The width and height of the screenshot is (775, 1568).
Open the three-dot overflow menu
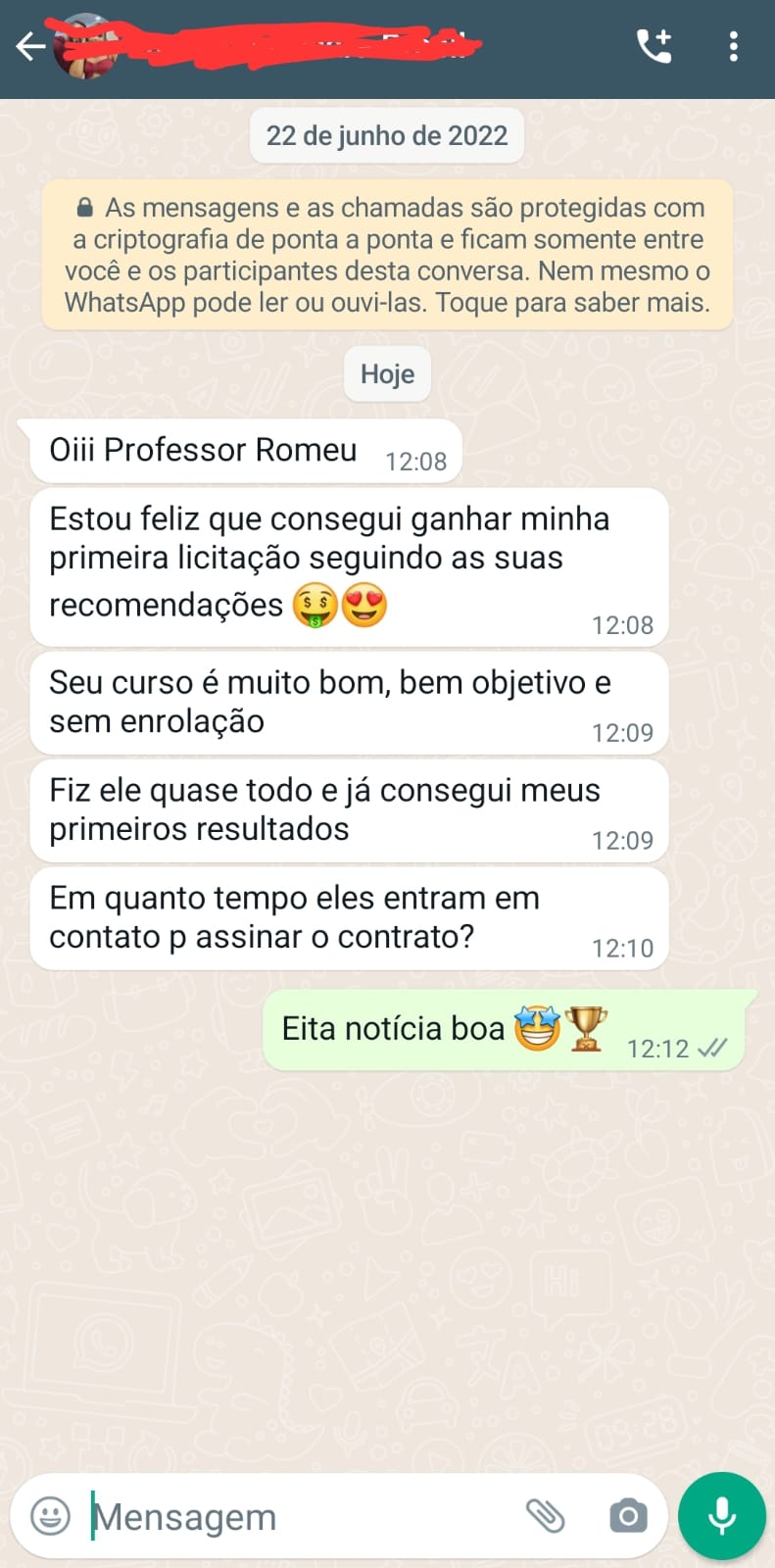click(734, 46)
